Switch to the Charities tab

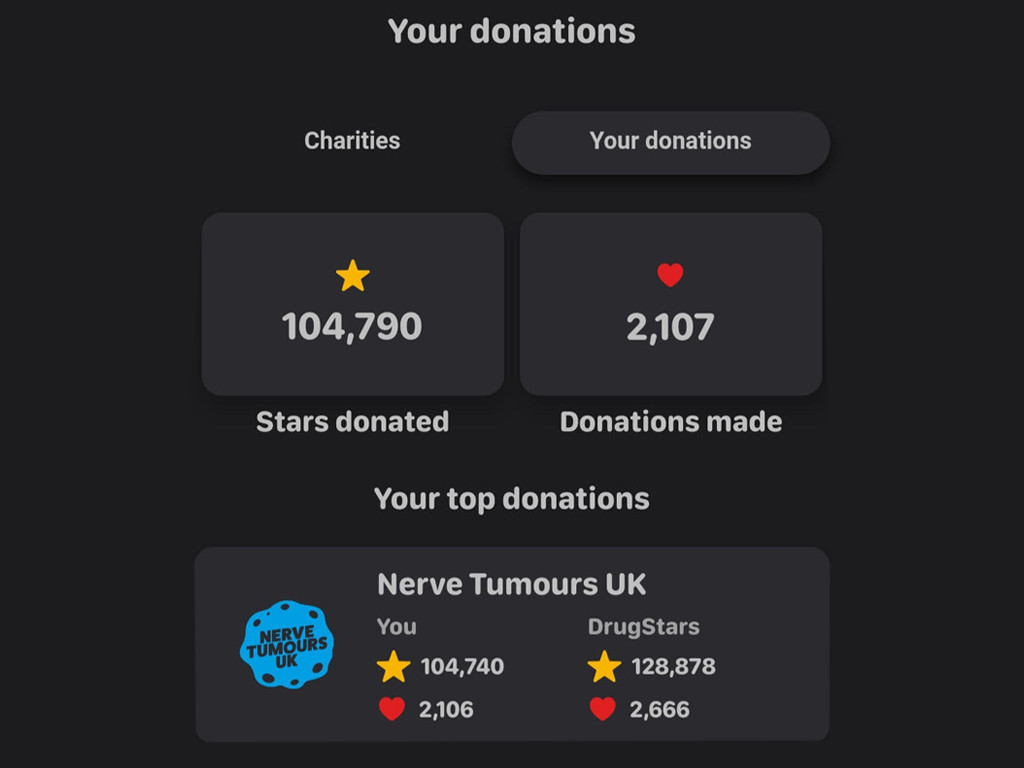352,141
